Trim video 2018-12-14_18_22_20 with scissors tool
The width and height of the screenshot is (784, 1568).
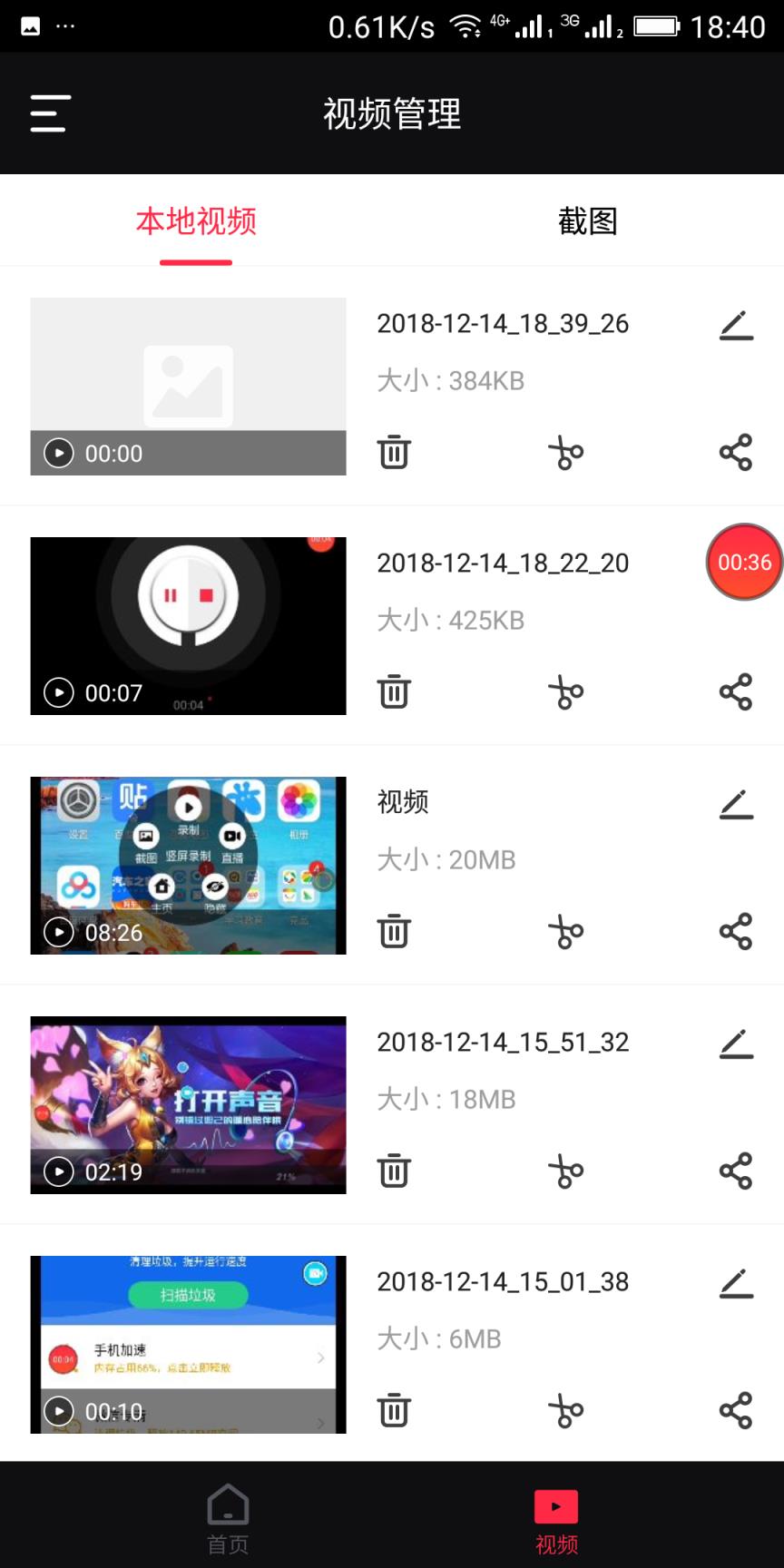pyautogui.click(x=565, y=691)
